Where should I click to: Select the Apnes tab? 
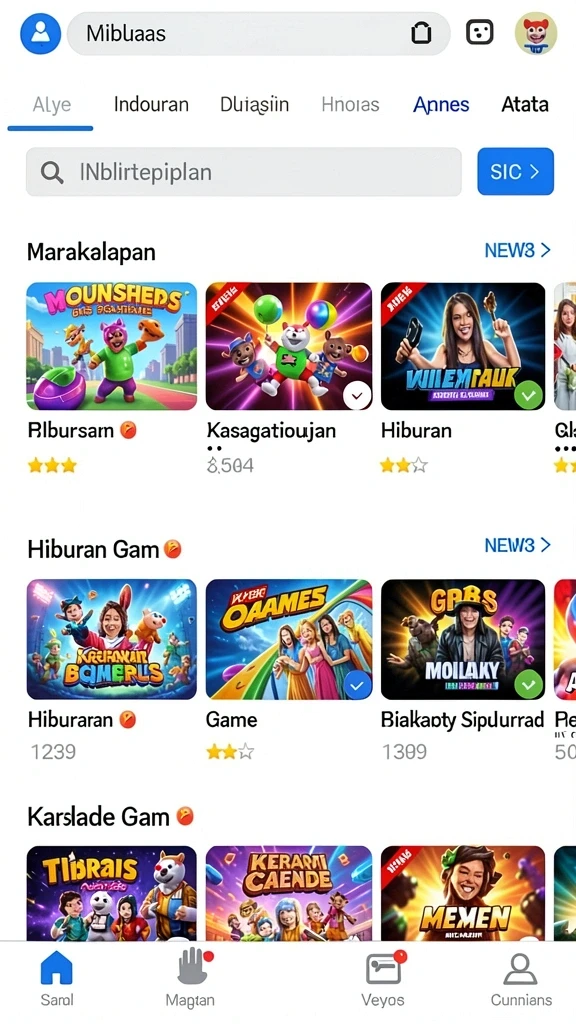(441, 104)
